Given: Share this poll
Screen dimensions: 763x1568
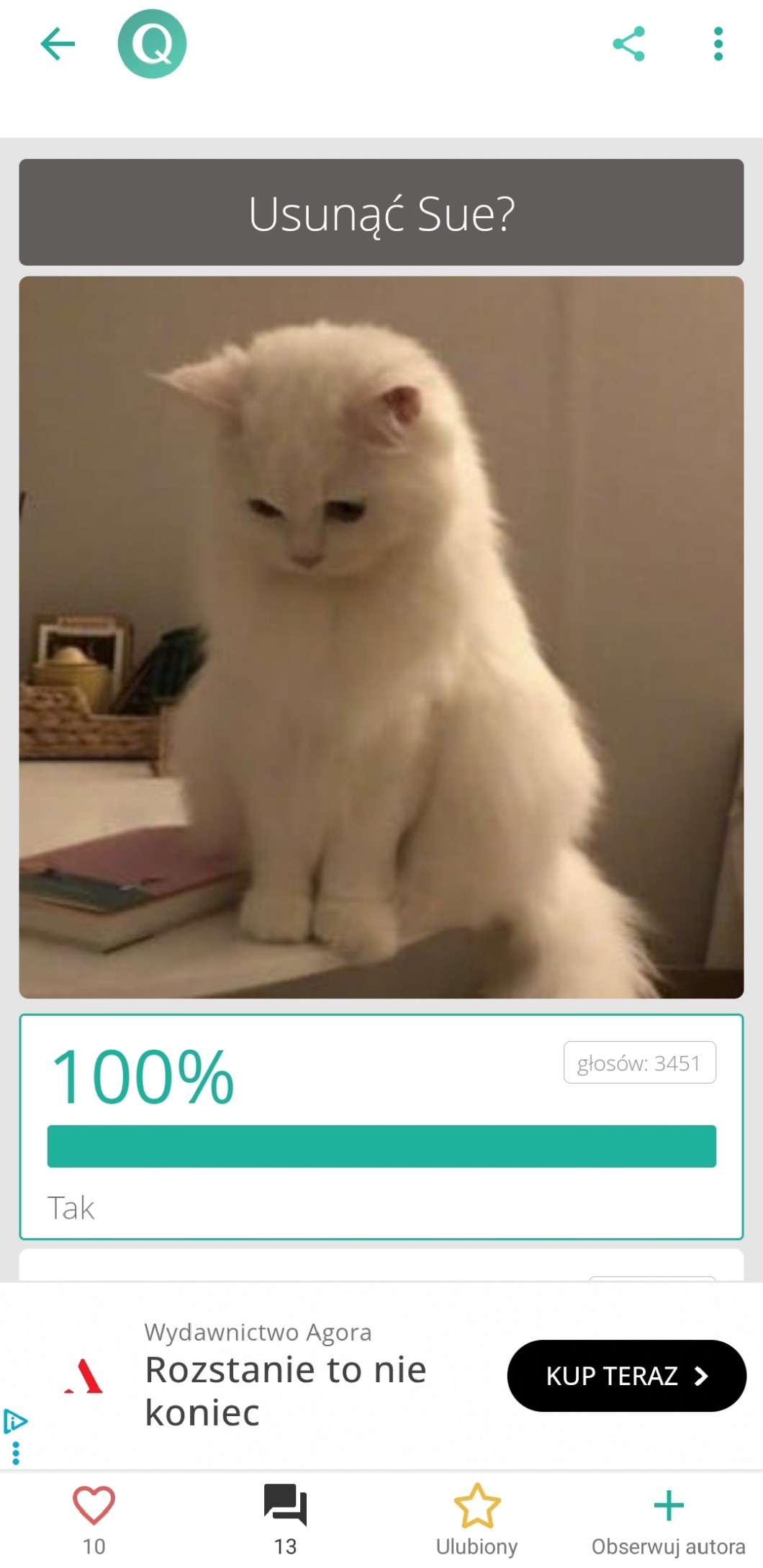Looking at the screenshot, I should pyautogui.click(x=628, y=44).
